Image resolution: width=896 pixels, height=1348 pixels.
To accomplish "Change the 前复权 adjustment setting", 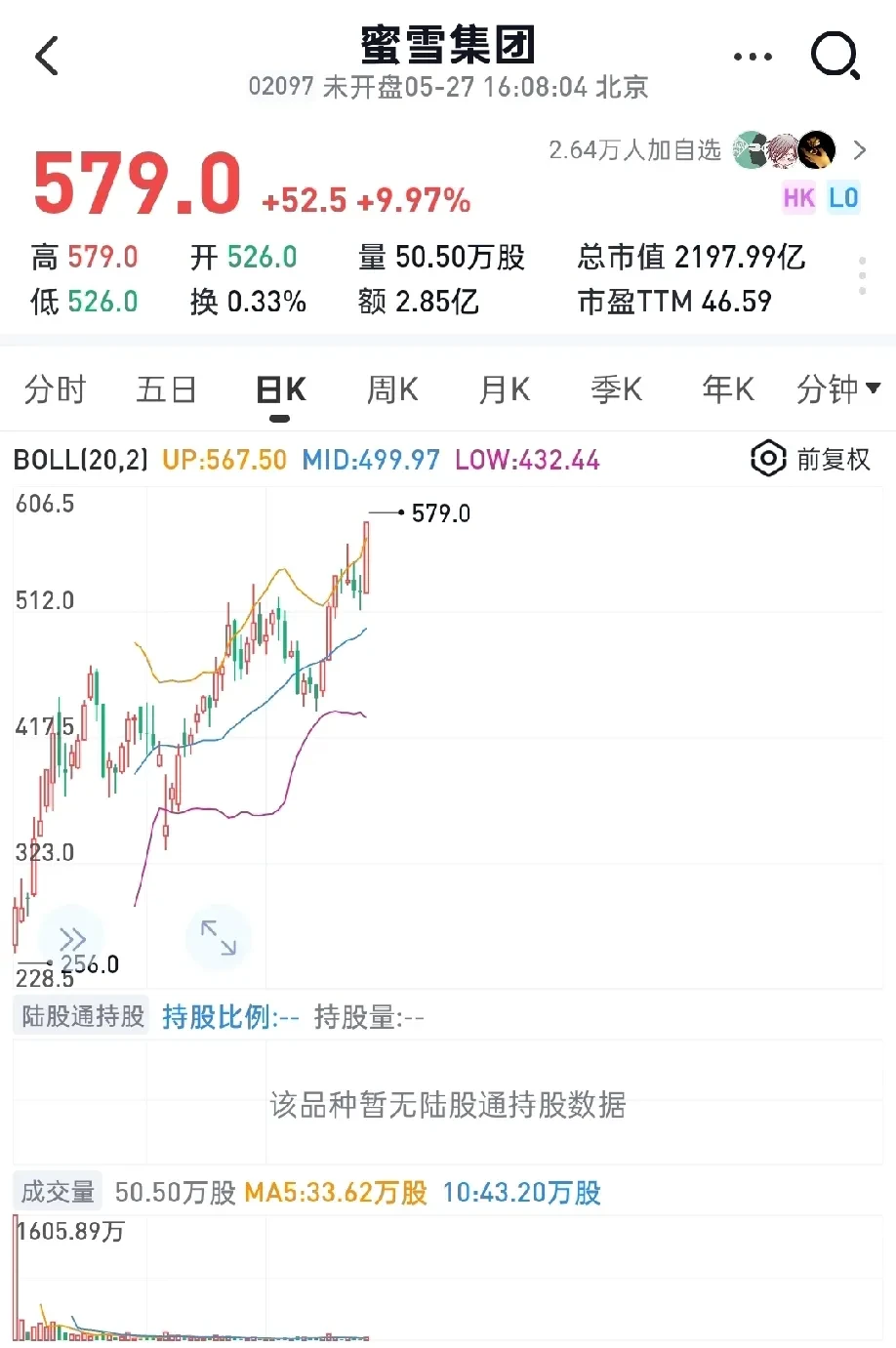I will tap(811, 459).
